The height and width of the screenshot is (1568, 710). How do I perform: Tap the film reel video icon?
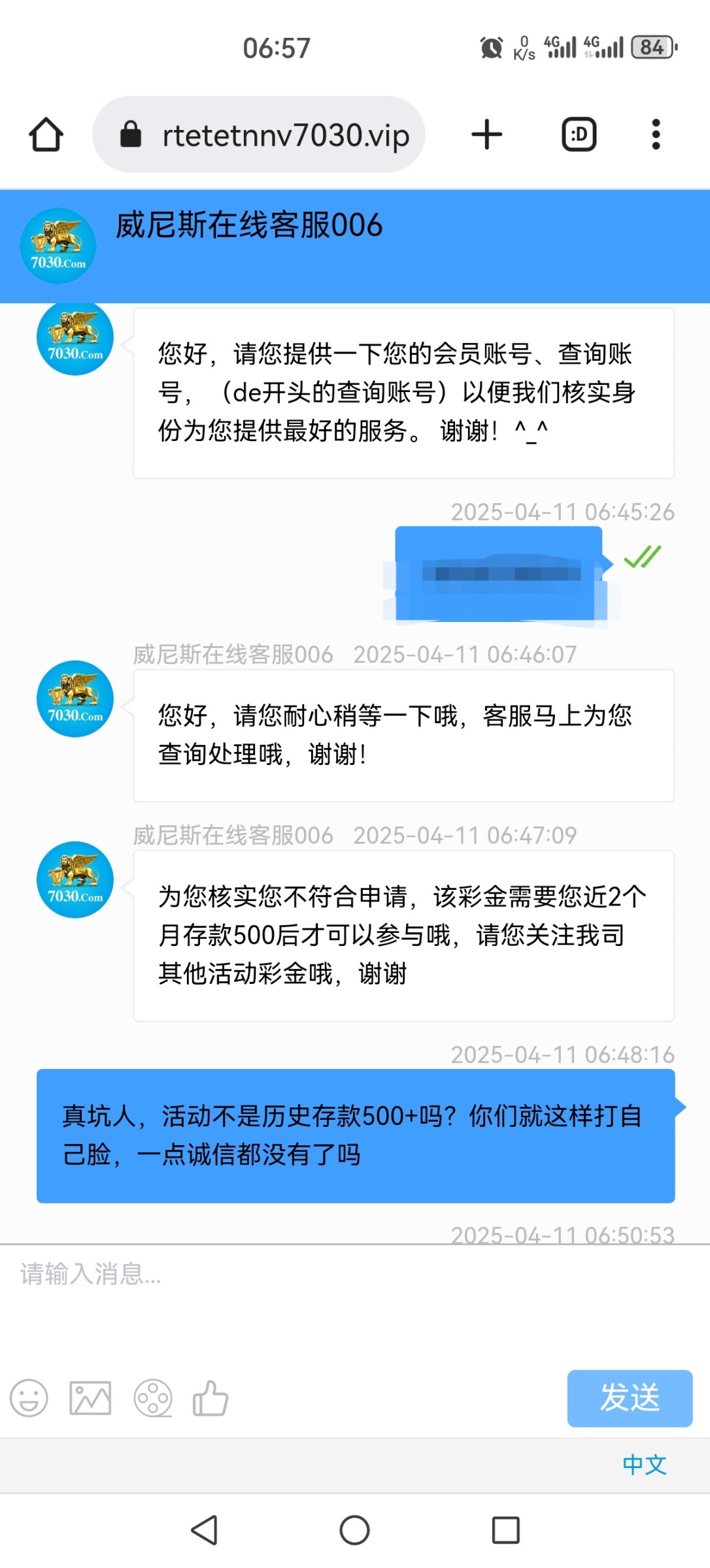(153, 1398)
